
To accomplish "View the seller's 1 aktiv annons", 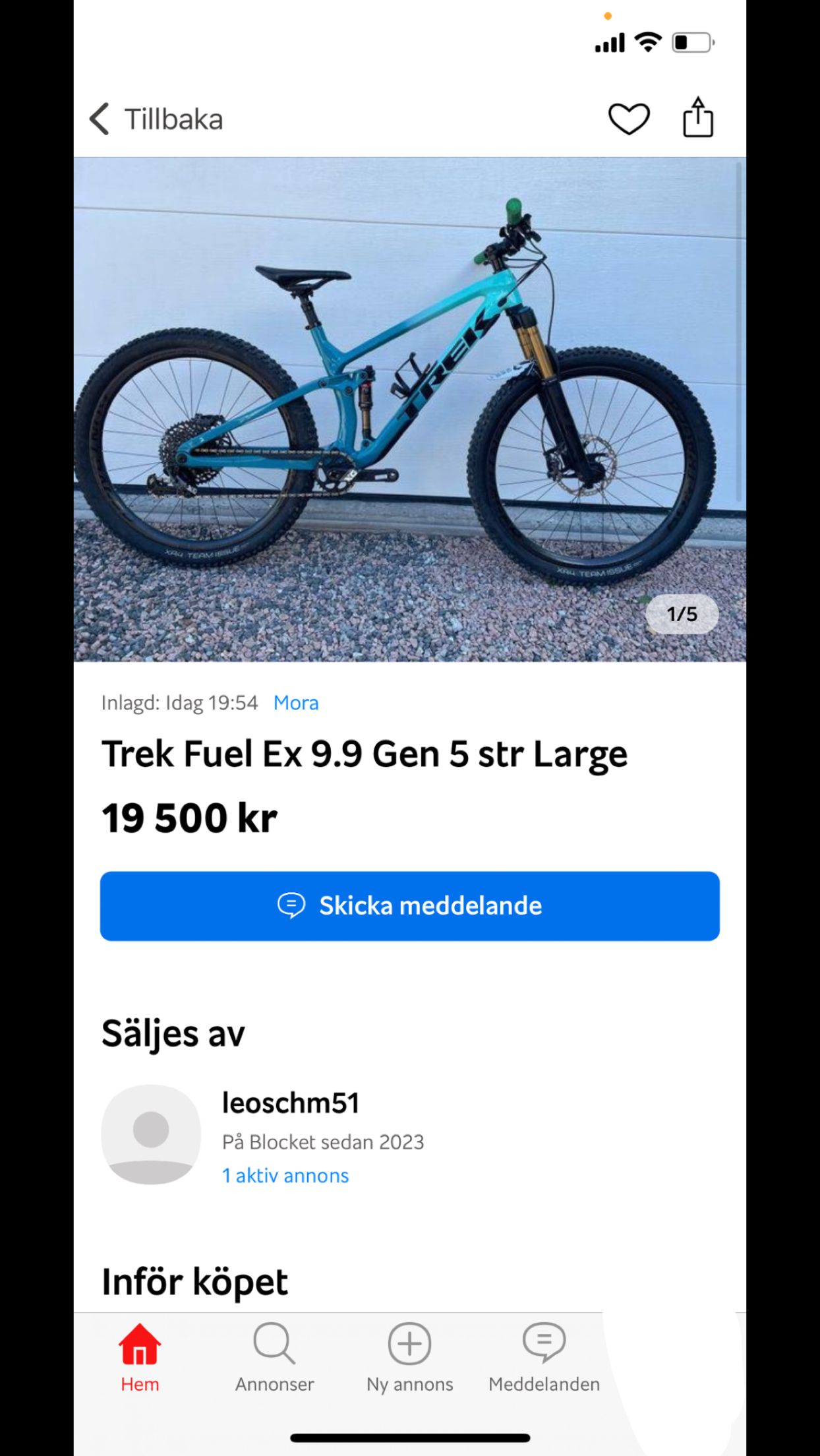I will pos(285,1176).
